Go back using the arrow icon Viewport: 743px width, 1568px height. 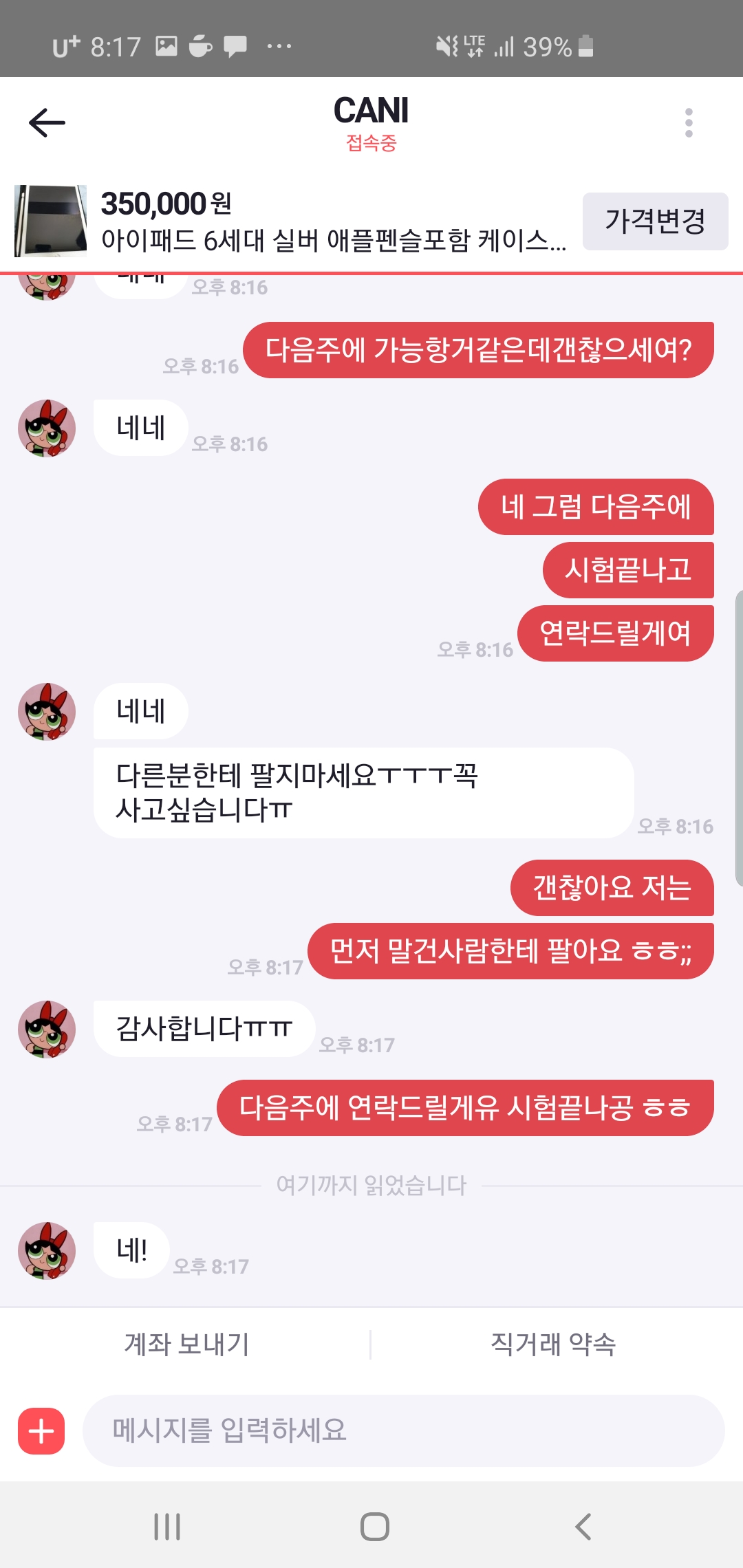tap(47, 123)
